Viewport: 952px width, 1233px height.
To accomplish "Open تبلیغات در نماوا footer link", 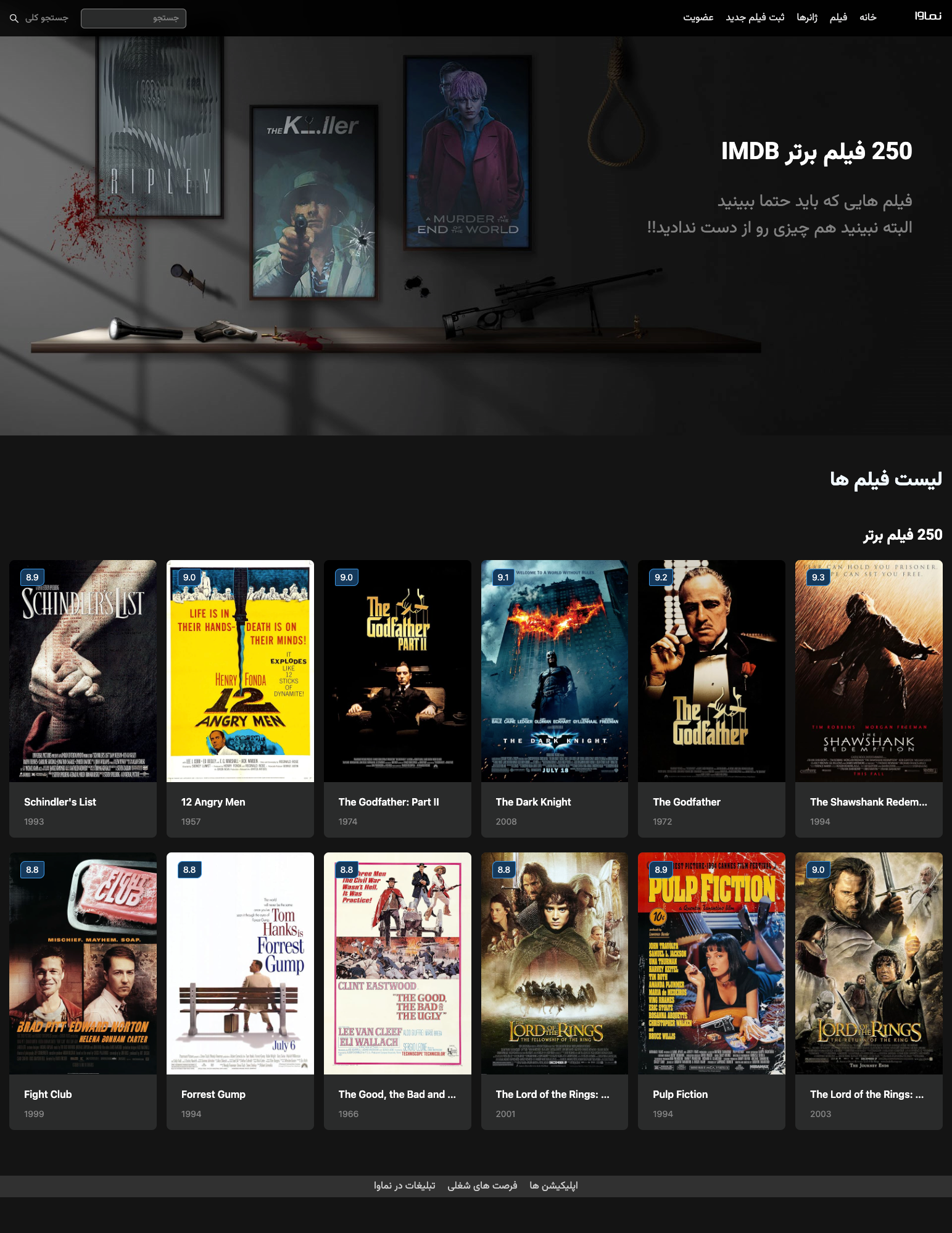I will click(x=404, y=1186).
